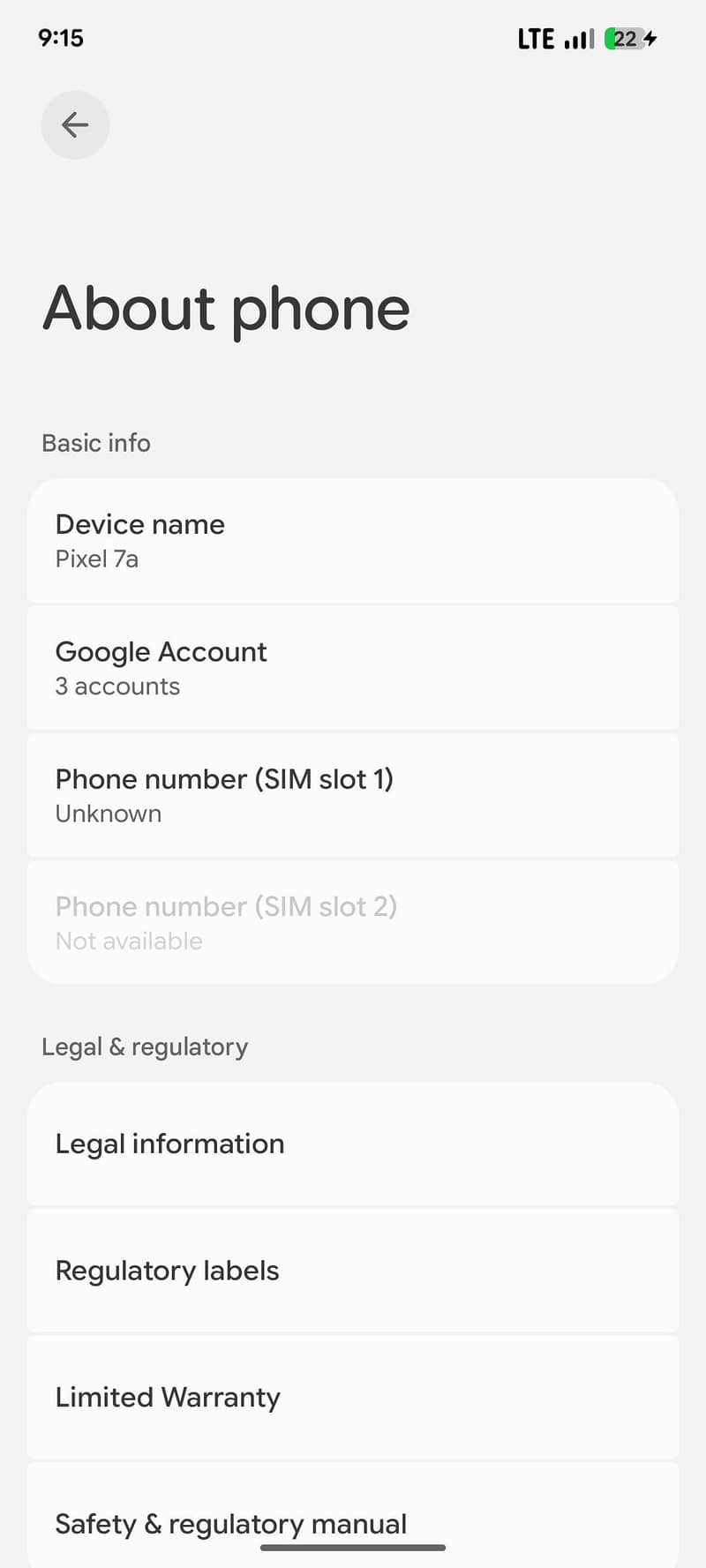Tap the Pixel 7a device name text
The height and width of the screenshot is (1568, 706).
[x=96, y=559]
